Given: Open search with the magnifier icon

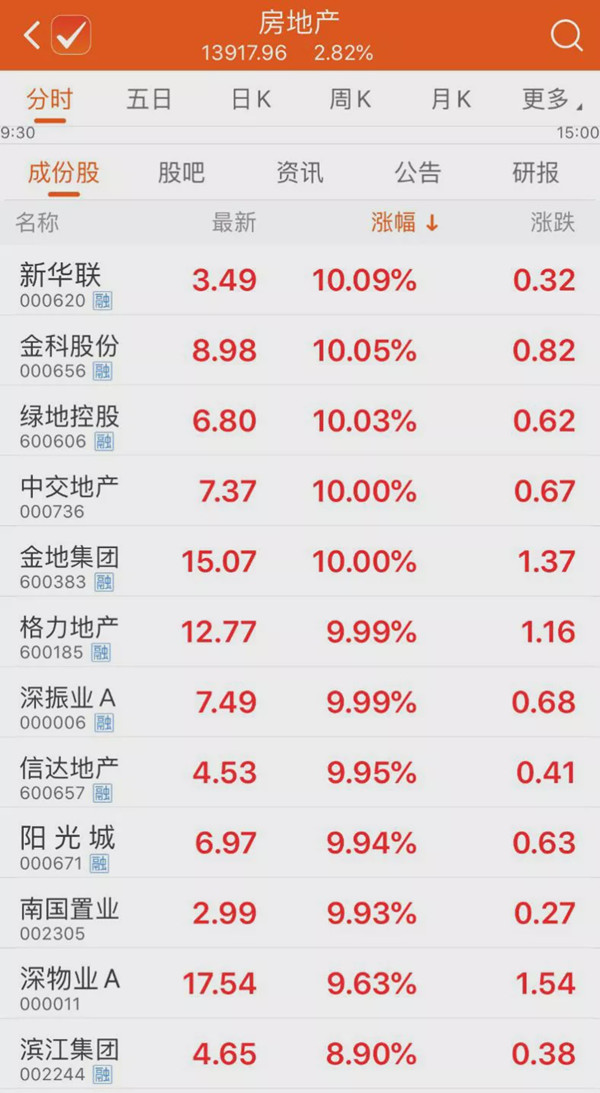Looking at the screenshot, I should click(x=566, y=36).
